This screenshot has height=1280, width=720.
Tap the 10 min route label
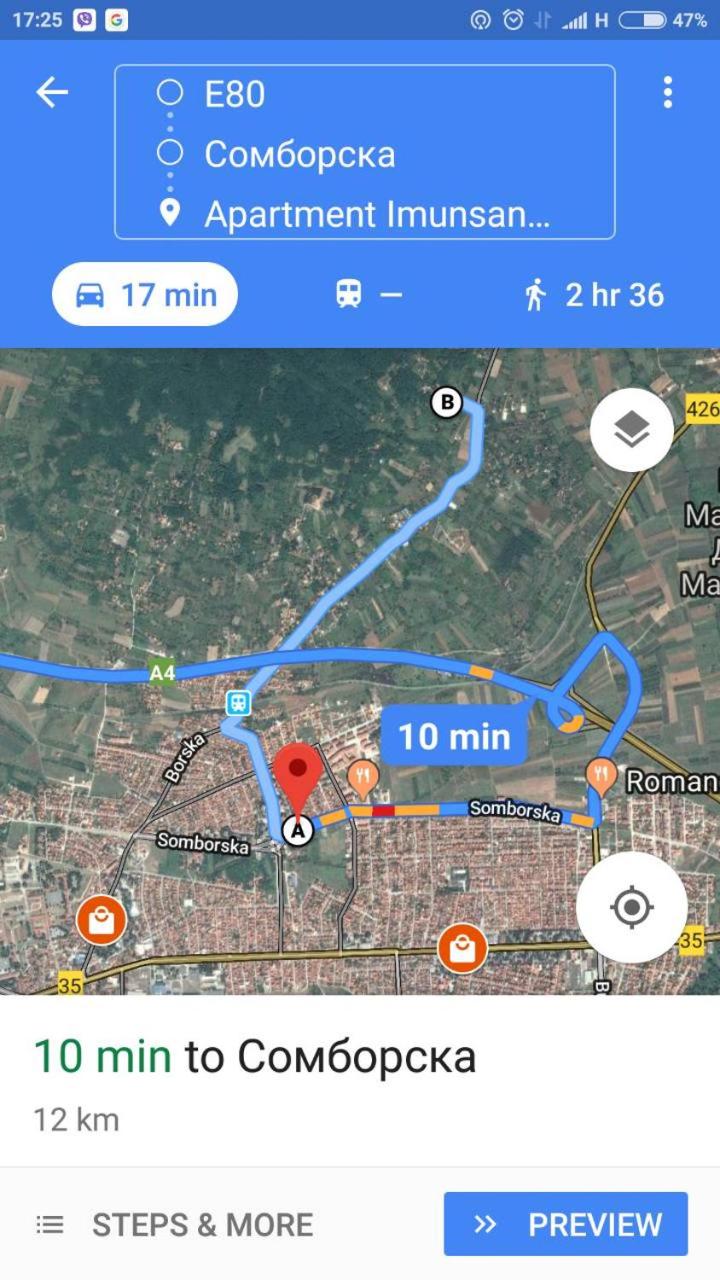[455, 735]
